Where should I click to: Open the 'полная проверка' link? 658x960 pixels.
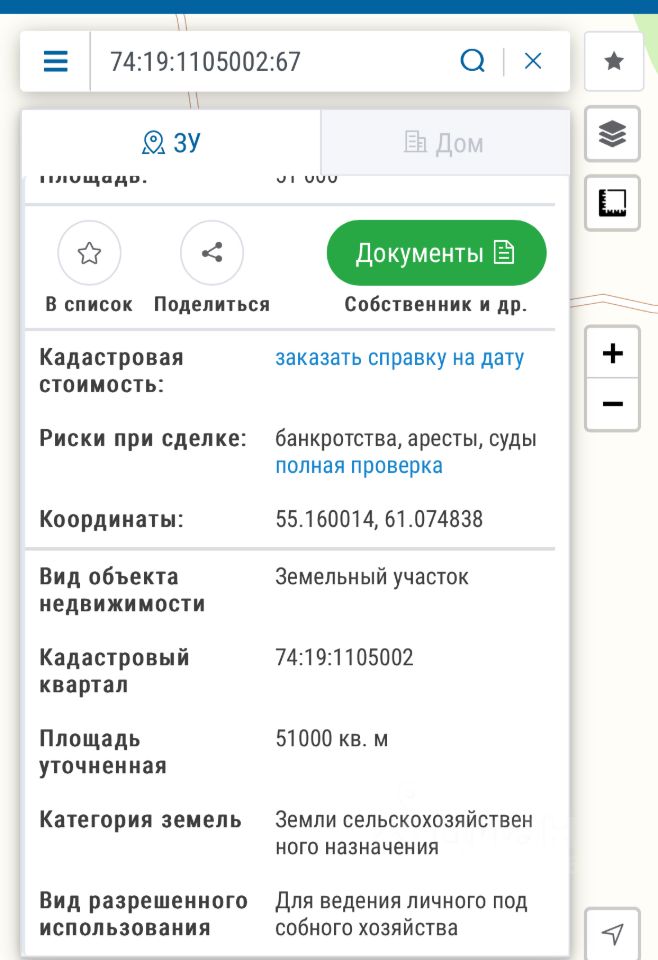coord(358,466)
